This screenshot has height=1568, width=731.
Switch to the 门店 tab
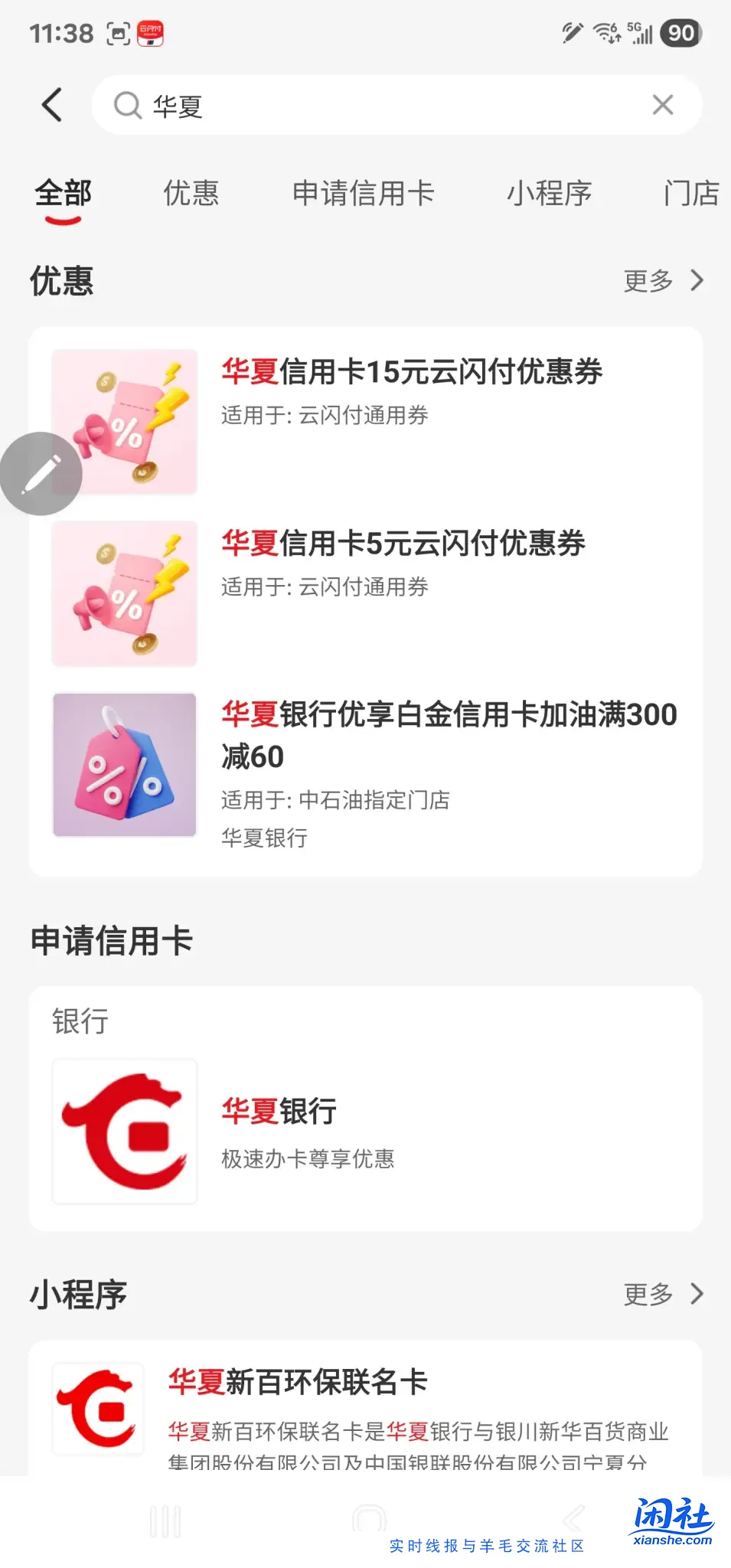[x=690, y=194]
